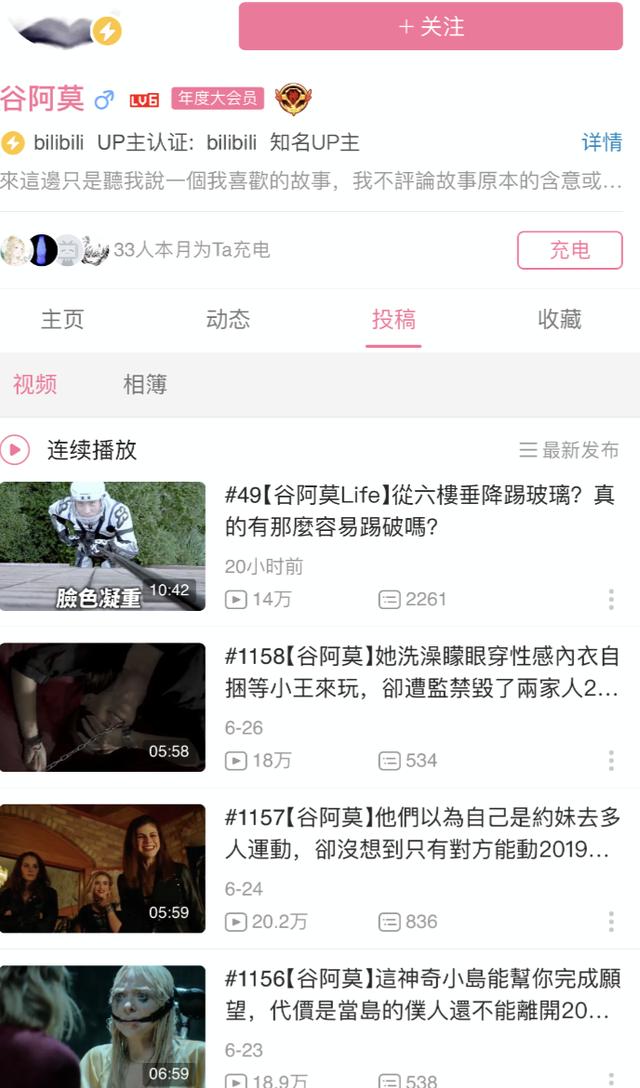The width and height of the screenshot is (640, 1088).
Task: Switch to 相簿 sub-tab
Action: (x=145, y=385)
